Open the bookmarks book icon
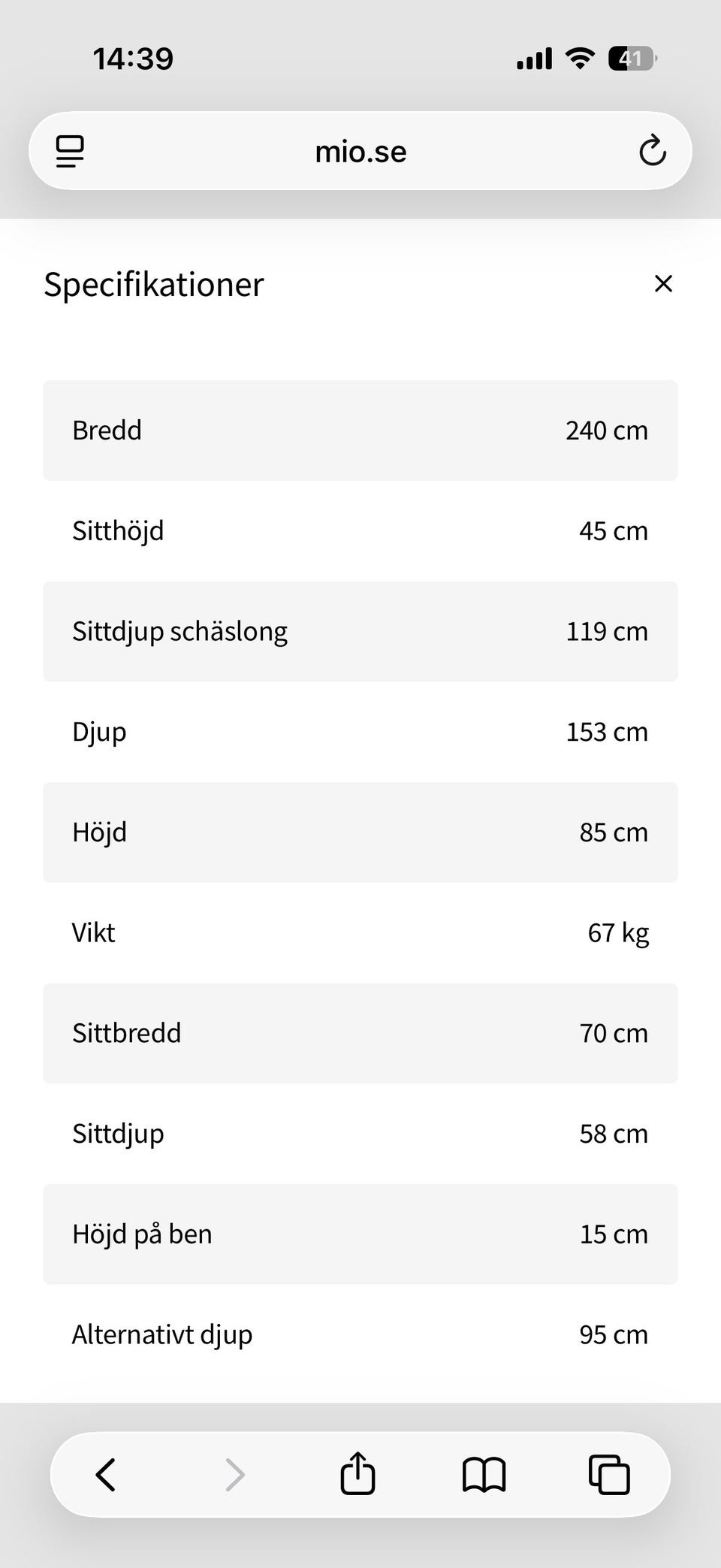The width and height of the screenshot is (721, 1568). coord(484,1474)
